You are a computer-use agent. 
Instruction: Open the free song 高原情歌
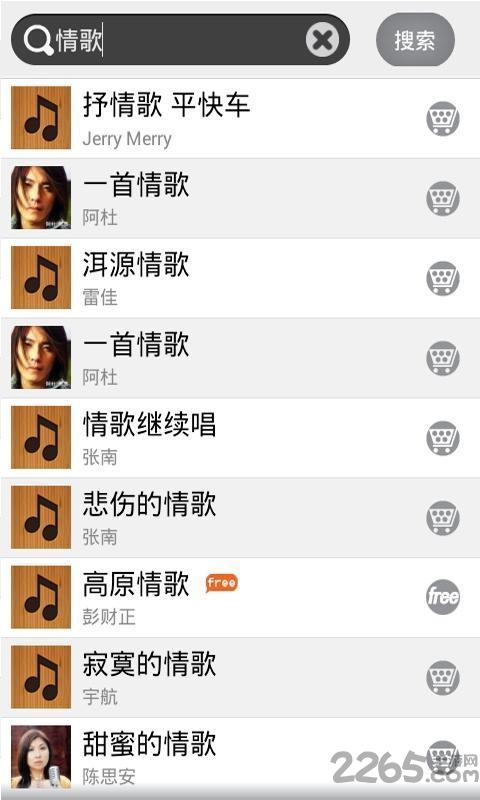pos(240,597)
